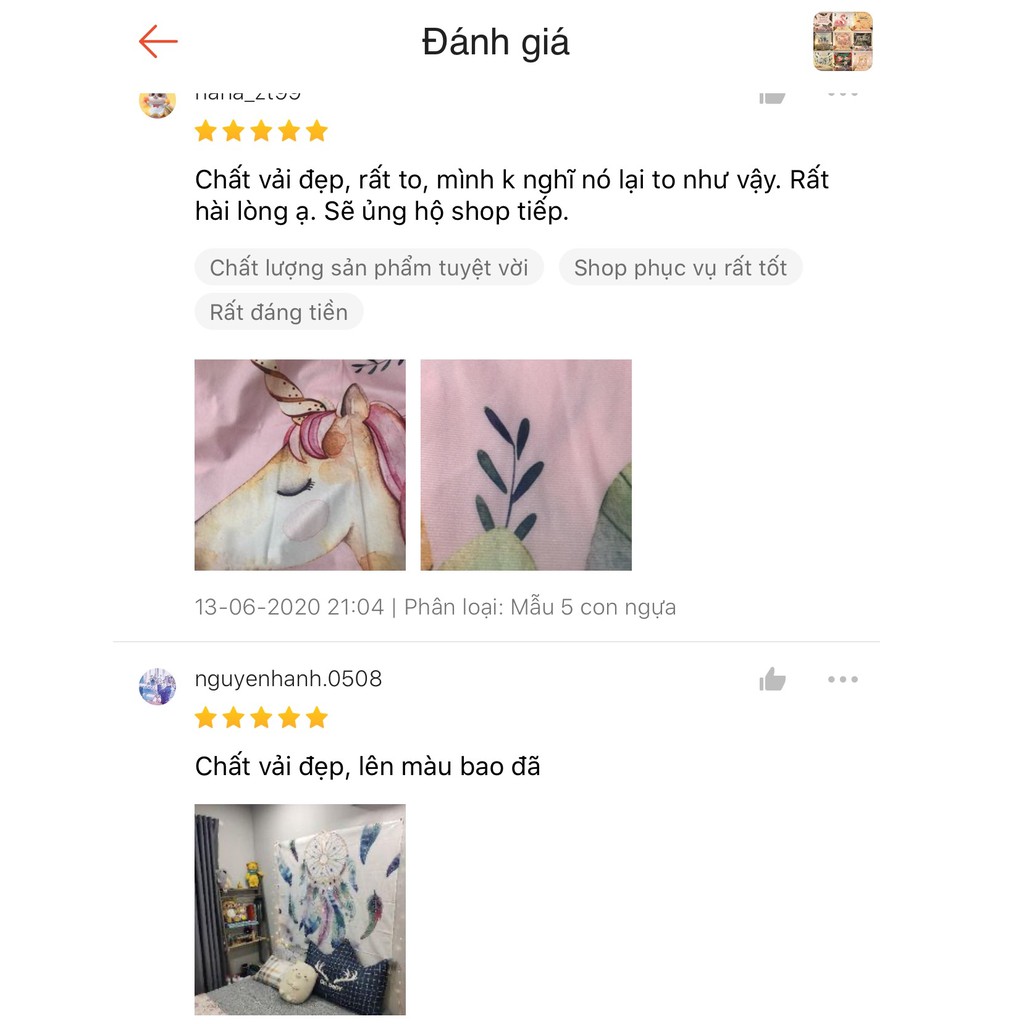Screen dimensions: 1024x1024
Task: Go back using the red arrow
Action: 158,42
